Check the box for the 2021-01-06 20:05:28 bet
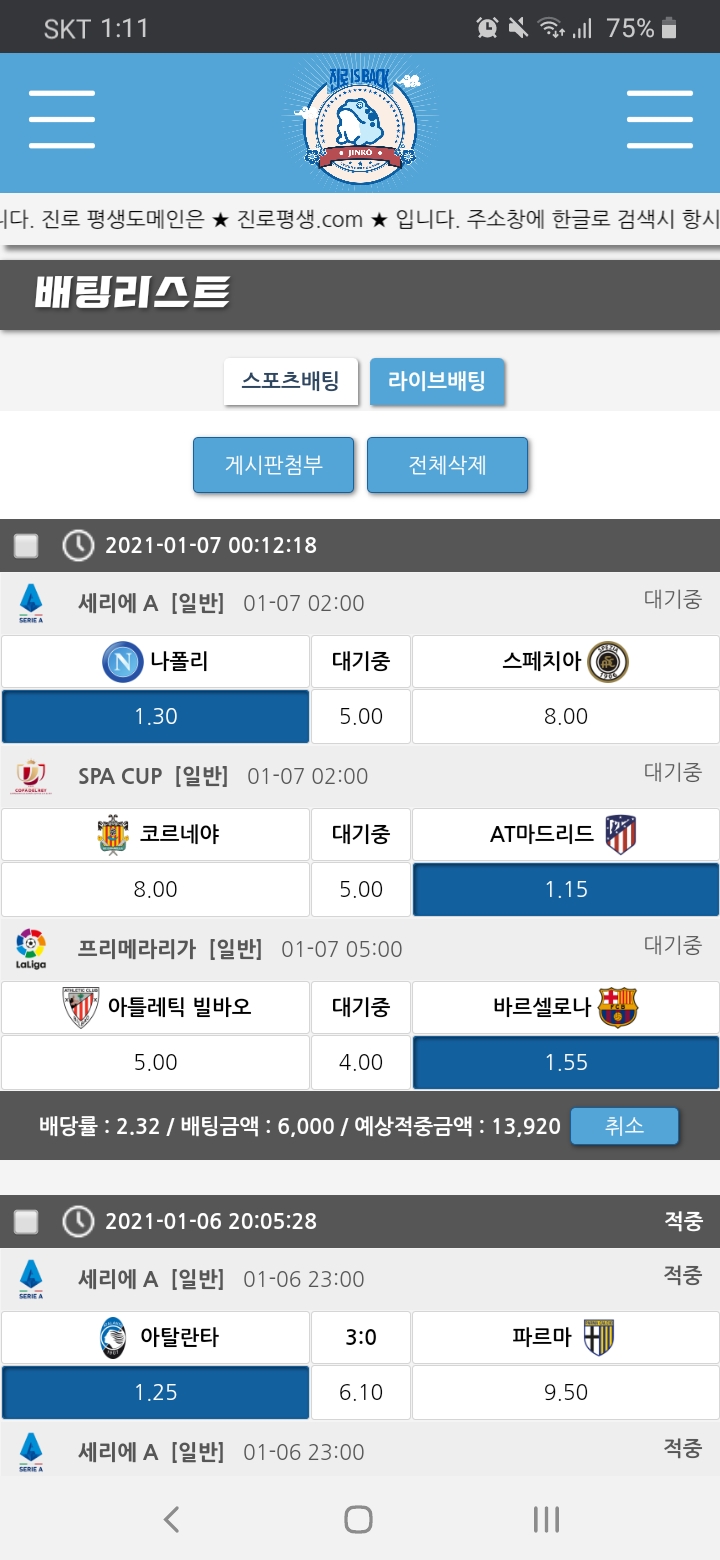 [x=26, y=1221]
